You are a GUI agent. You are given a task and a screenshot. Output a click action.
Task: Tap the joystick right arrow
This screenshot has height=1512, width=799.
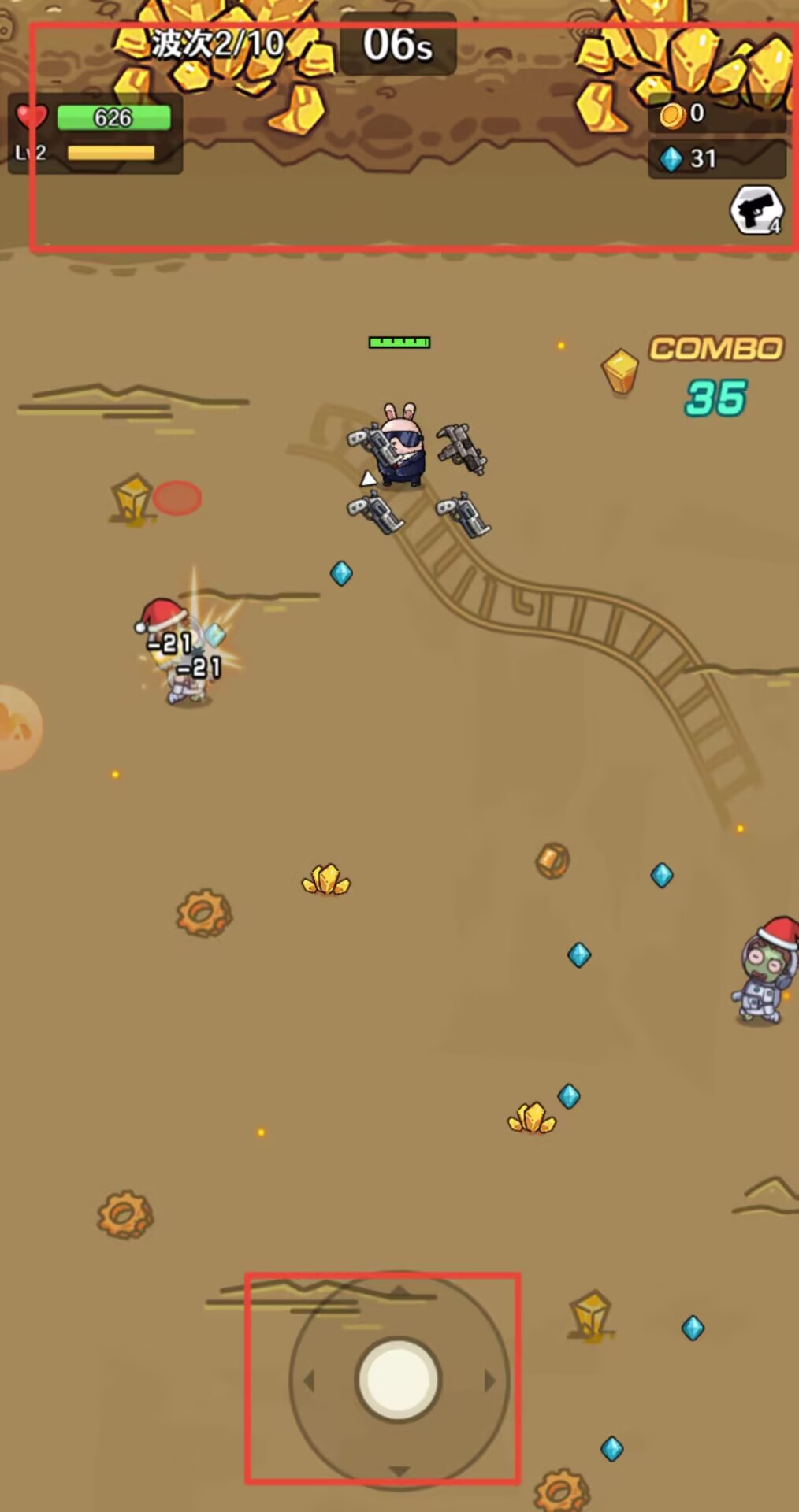coord(489,1380)
